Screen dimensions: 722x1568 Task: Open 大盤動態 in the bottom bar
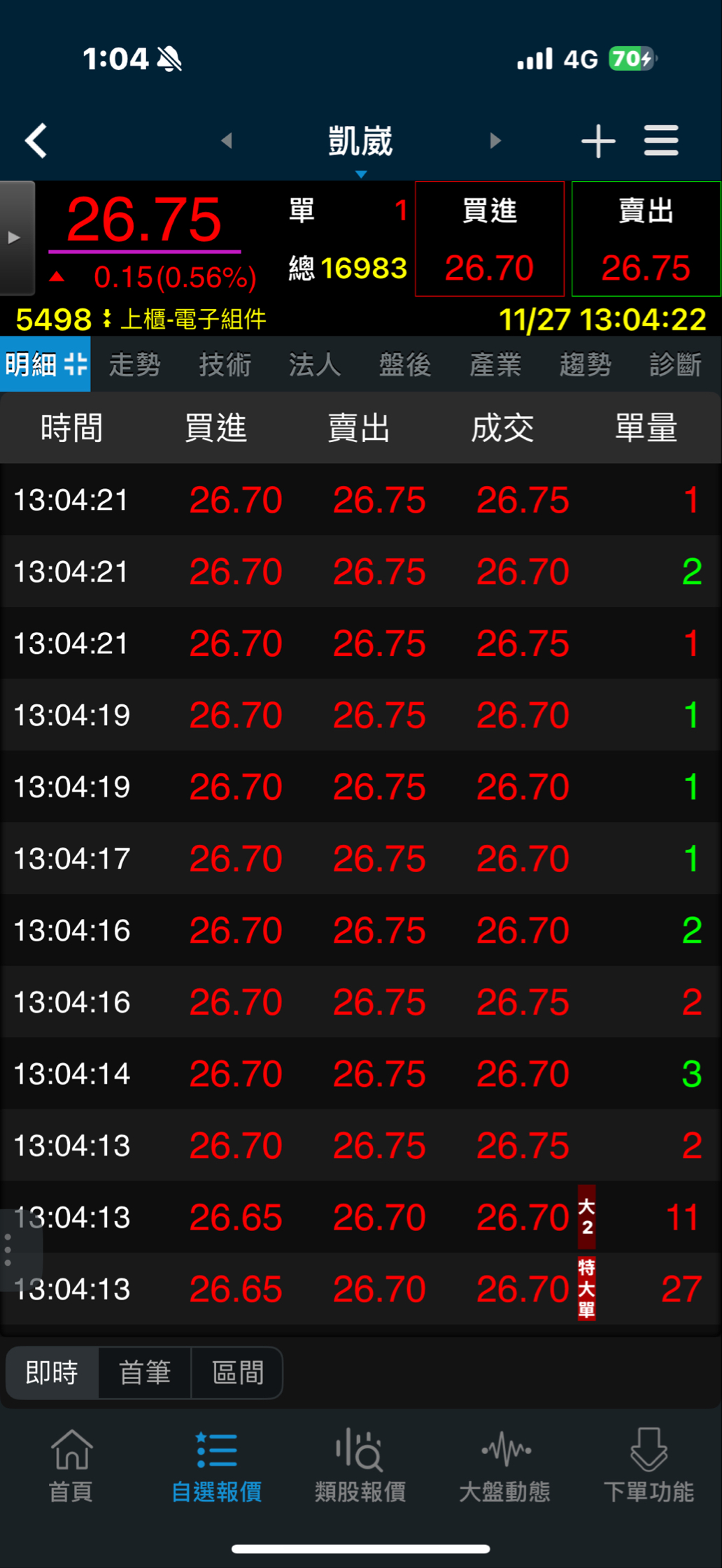tap(504, 1466)
